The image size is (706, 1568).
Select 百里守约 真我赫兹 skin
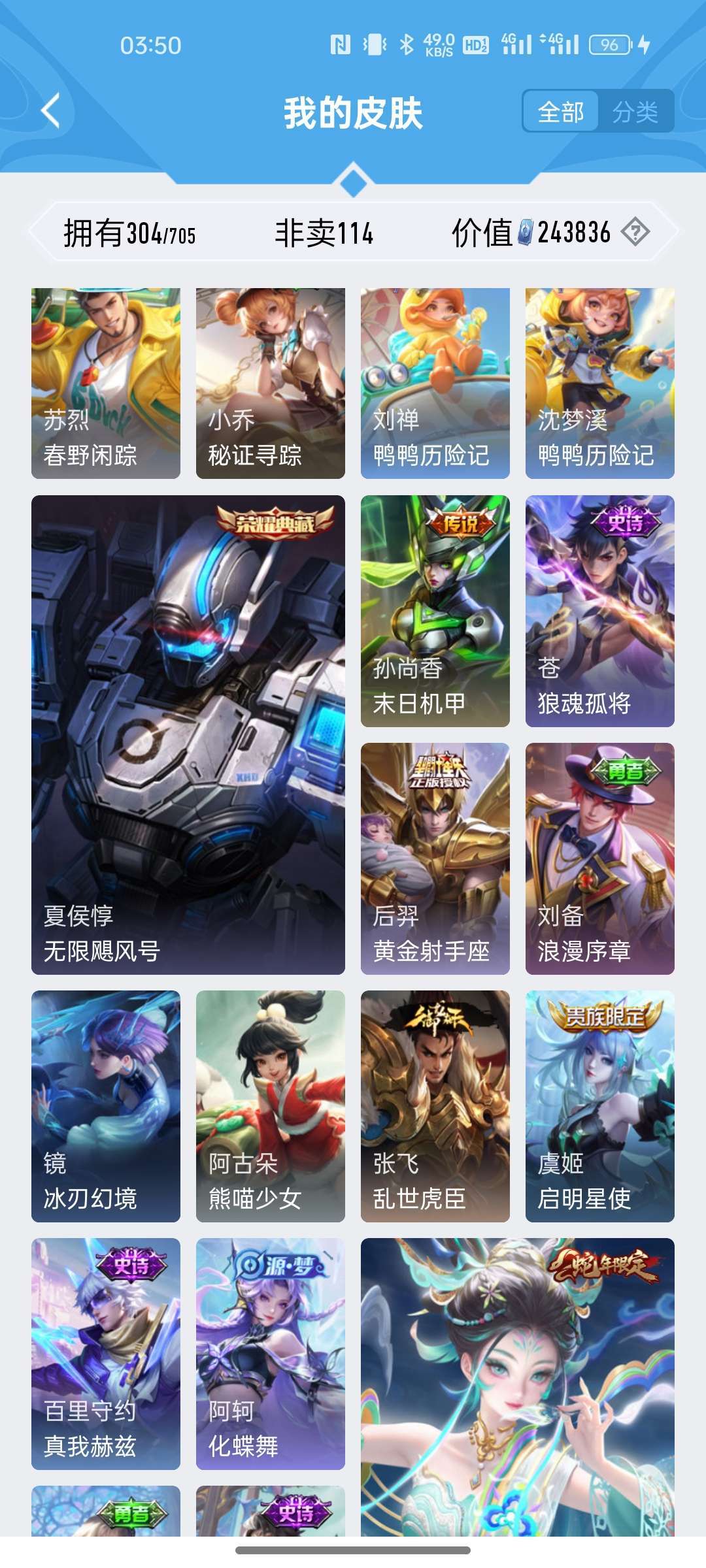click(106, 1354)
